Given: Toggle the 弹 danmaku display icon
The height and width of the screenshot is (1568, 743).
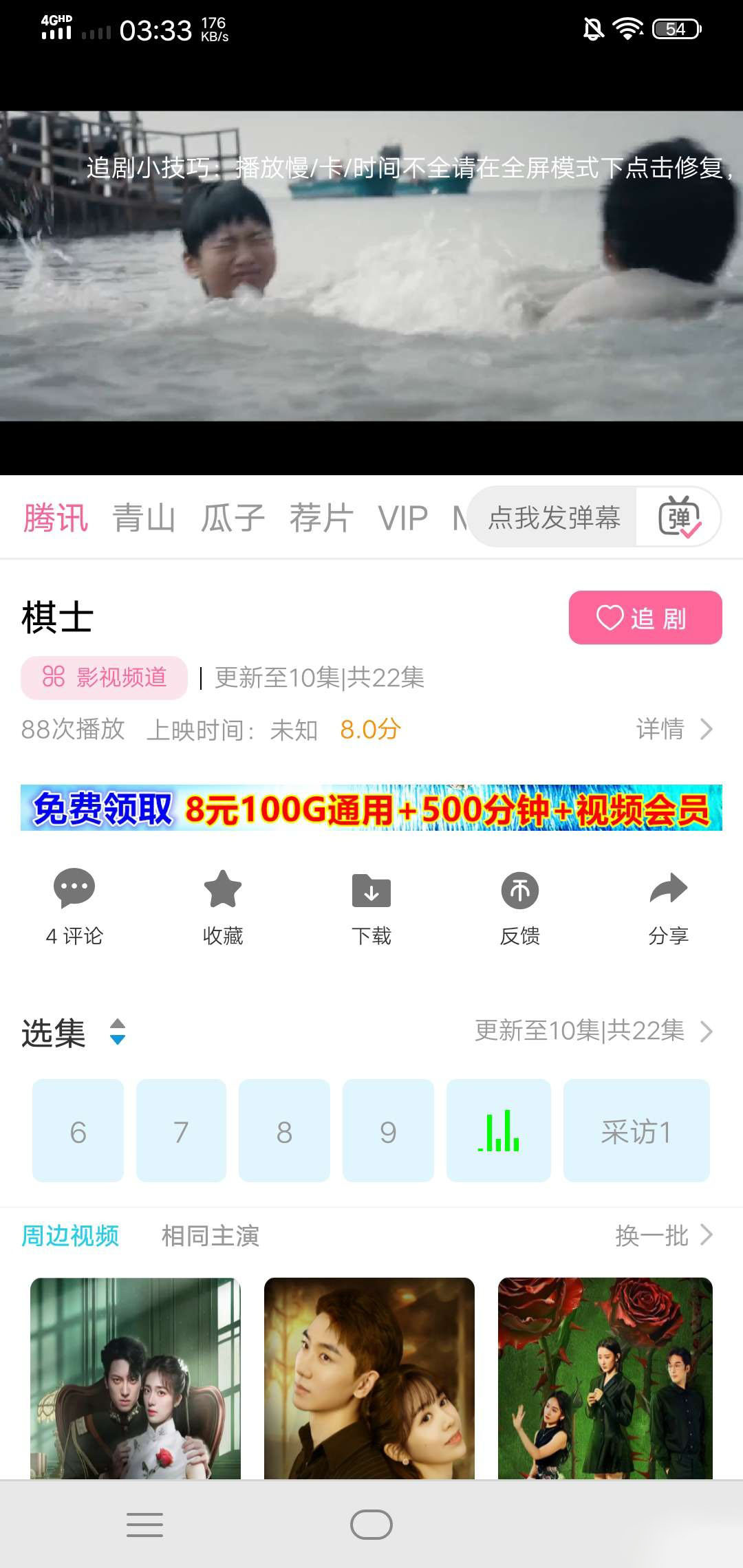Looking at the screenshot, I should pos(679,517).
